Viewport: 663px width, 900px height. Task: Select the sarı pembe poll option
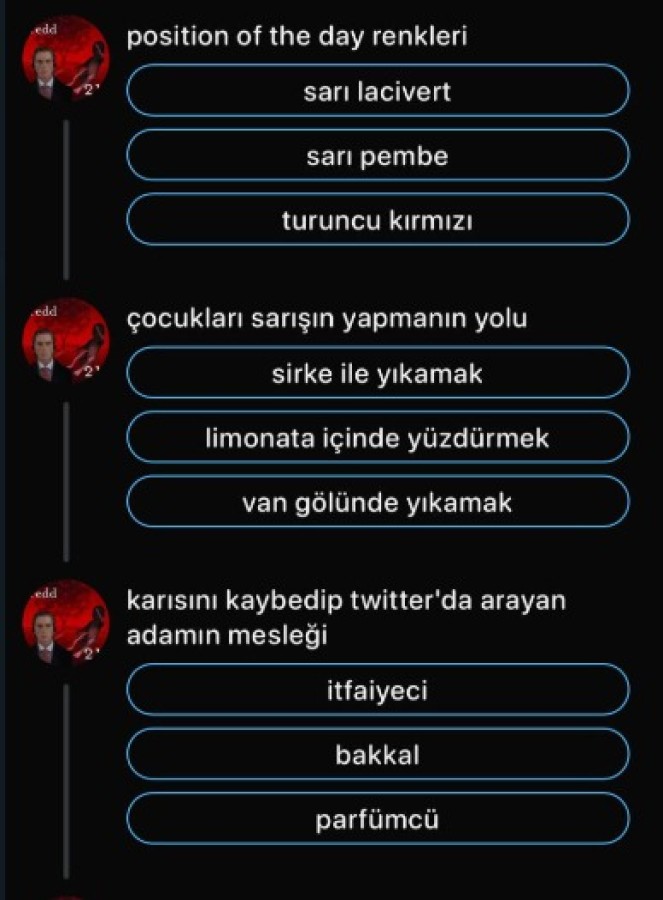click(x=378, y=156)
